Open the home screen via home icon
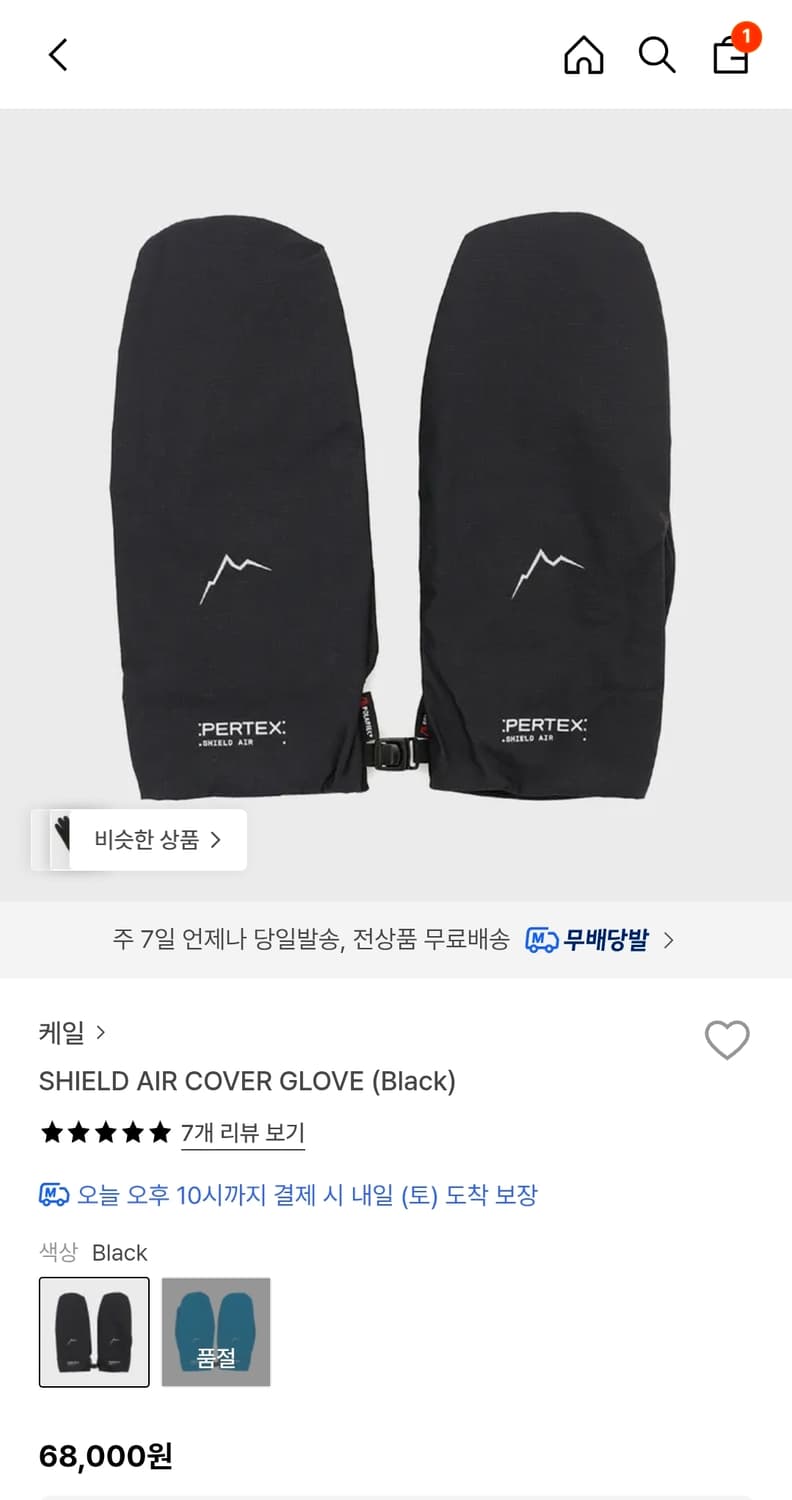The image size is (792, 1500). click(584, 55)
